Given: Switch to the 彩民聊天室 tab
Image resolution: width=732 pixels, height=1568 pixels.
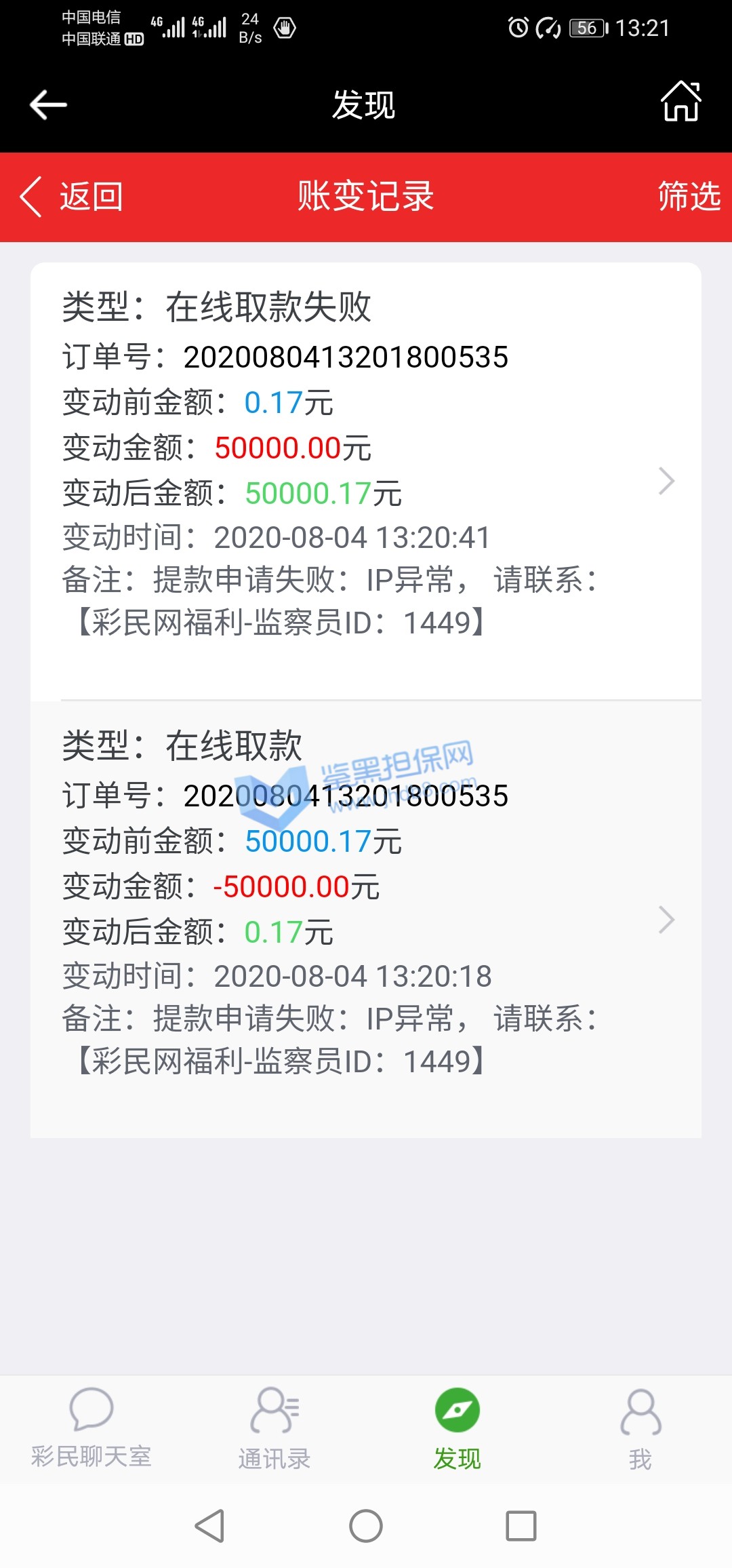Looking at the screenshot, I should pyautogui.click(x=91, y=1428).
